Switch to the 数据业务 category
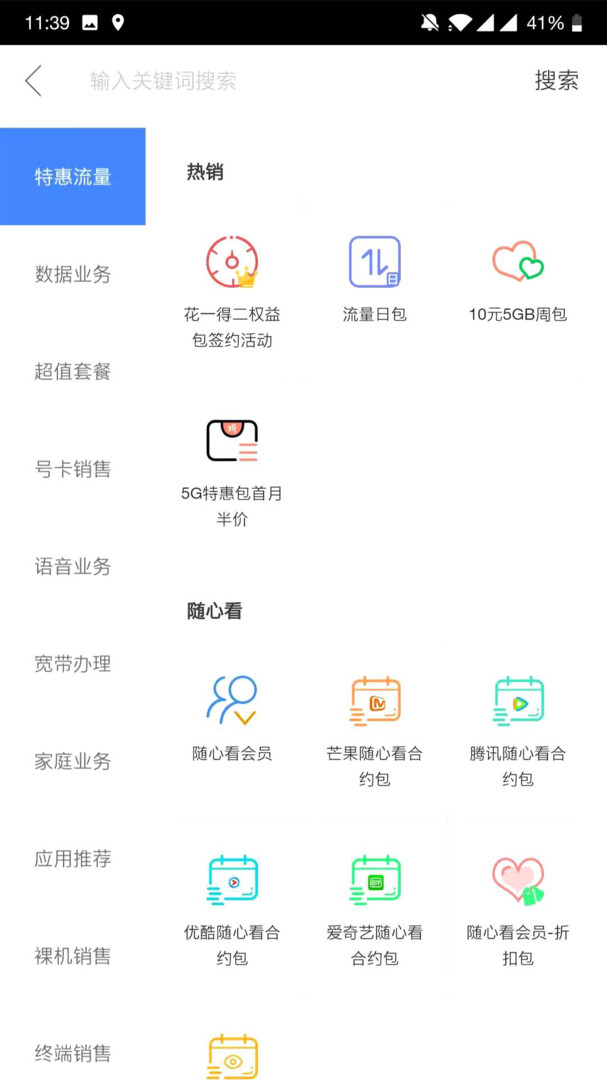 (73, 274)
